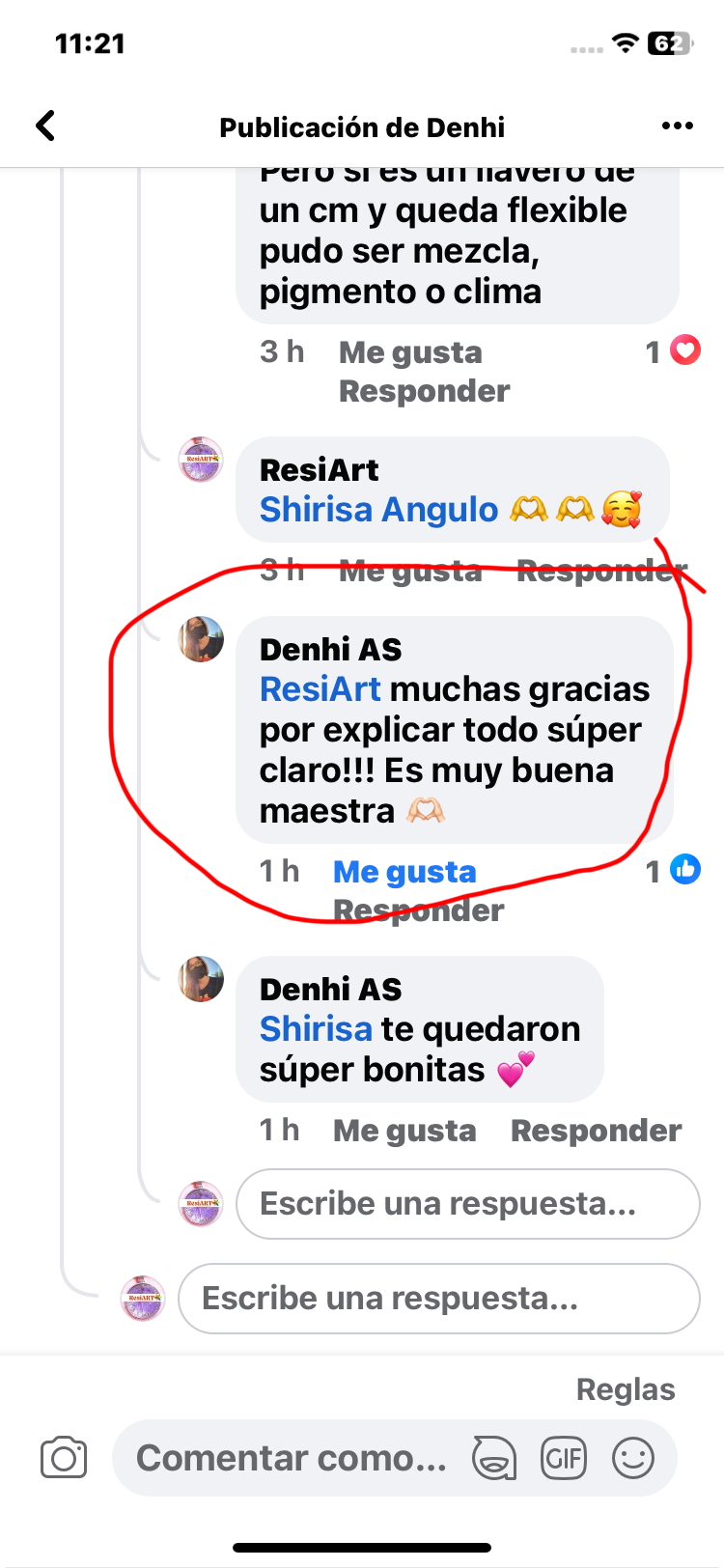Reply to the llavero flexible comment

[424, 391]
